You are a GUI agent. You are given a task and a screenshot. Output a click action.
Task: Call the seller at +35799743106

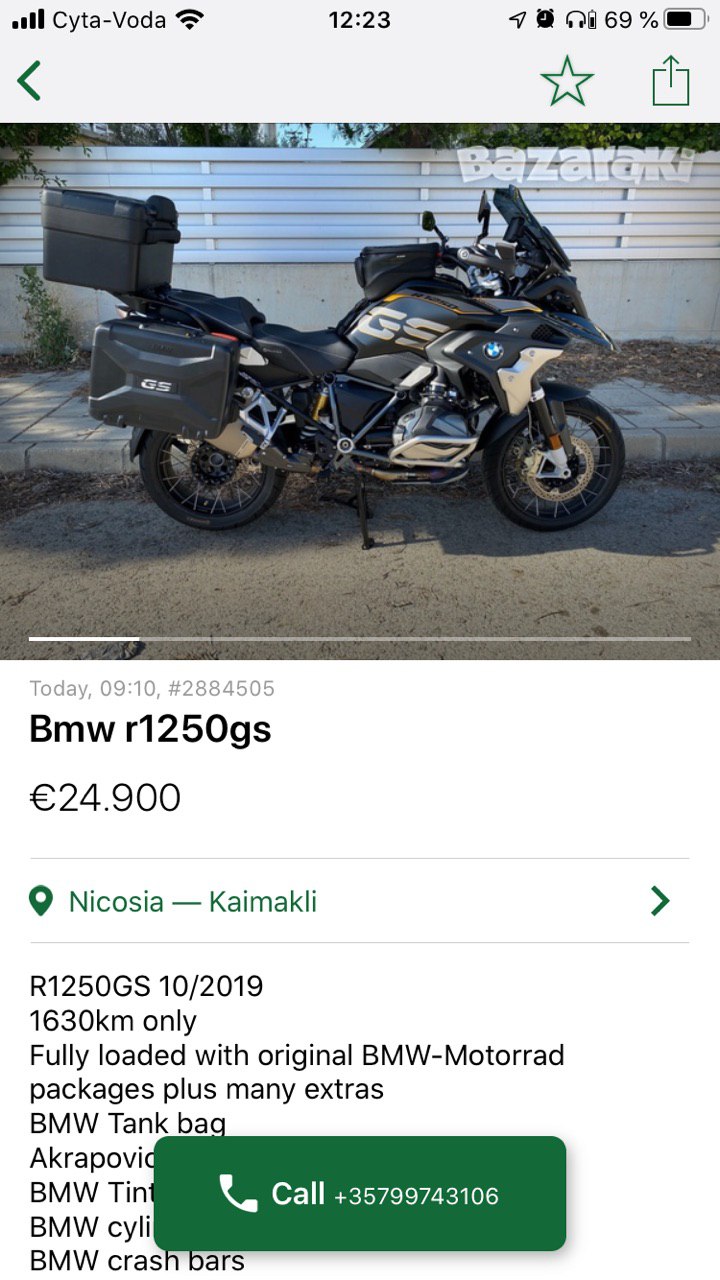(x=360, y=1193)
